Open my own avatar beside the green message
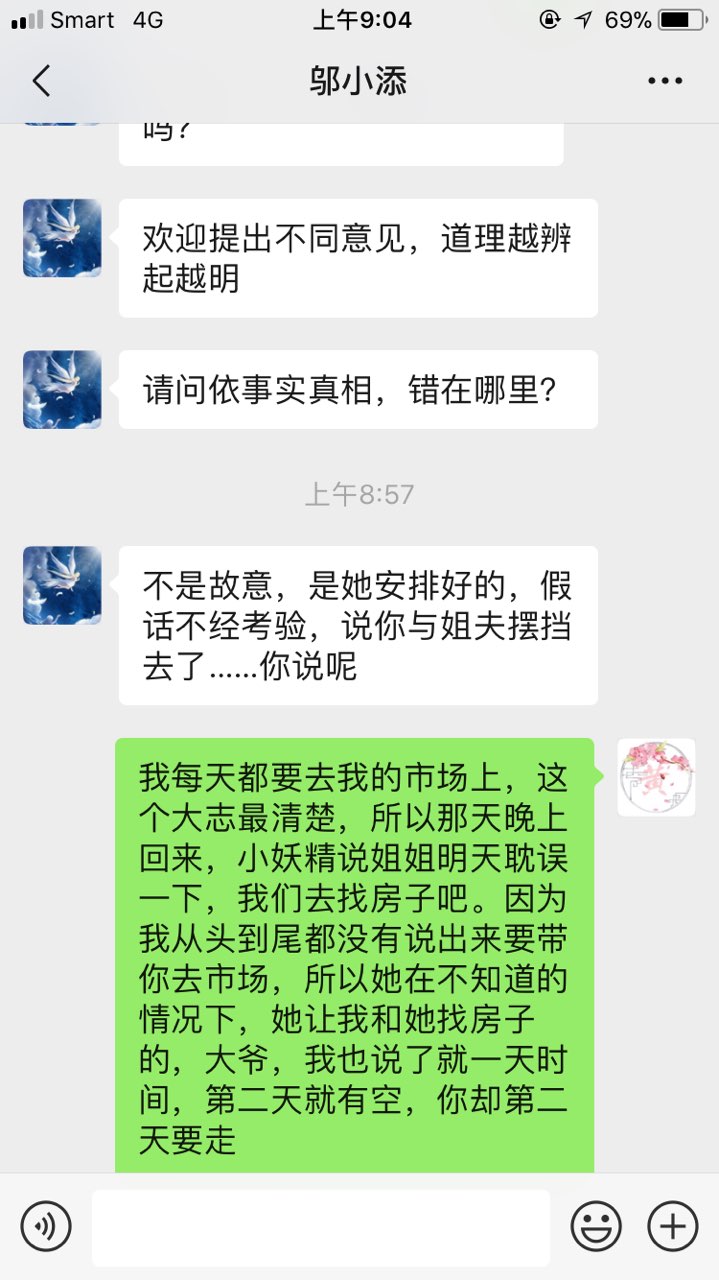Screen dimensions: 719x1280 coord(656,777)
